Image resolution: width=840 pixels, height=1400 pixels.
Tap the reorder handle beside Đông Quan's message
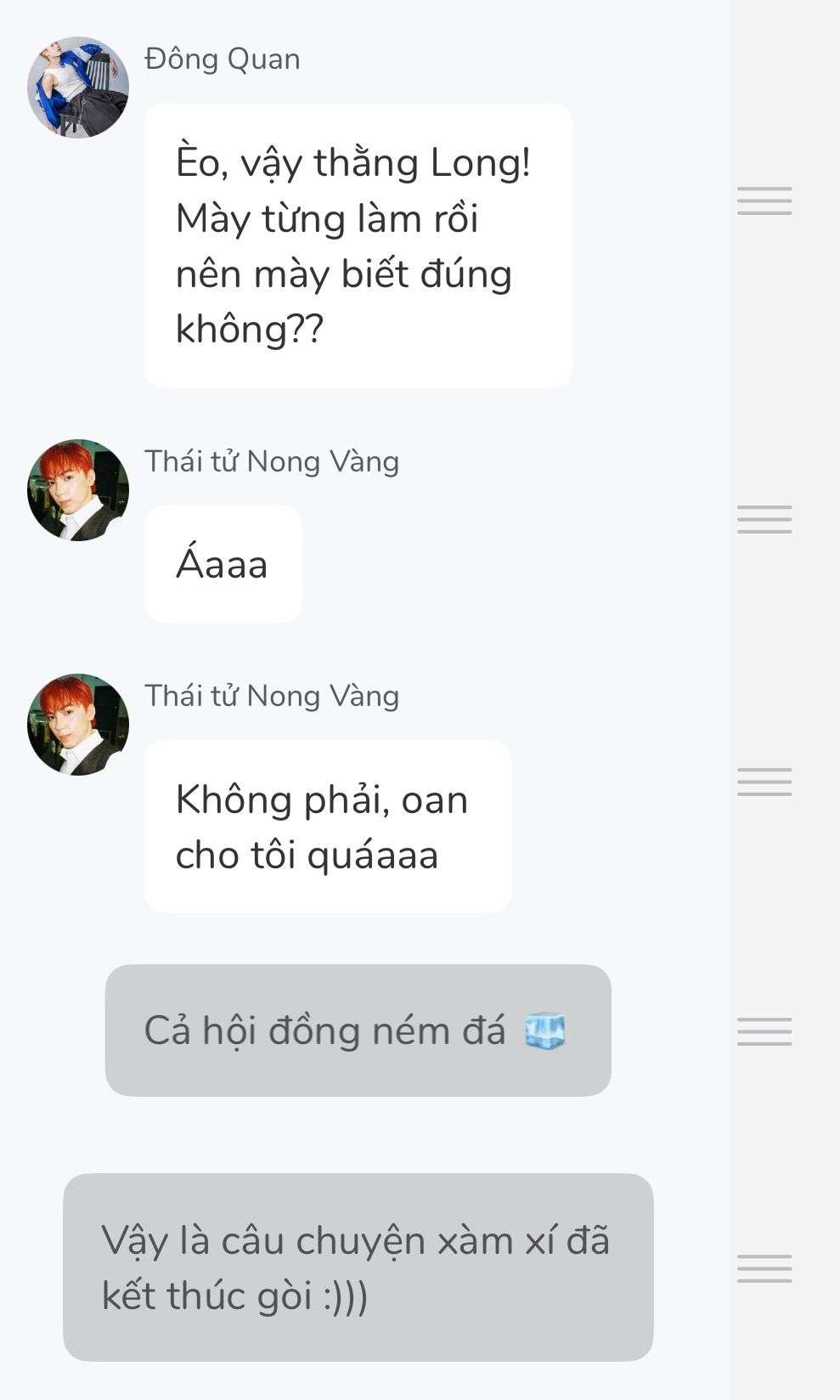click(764, 201)
